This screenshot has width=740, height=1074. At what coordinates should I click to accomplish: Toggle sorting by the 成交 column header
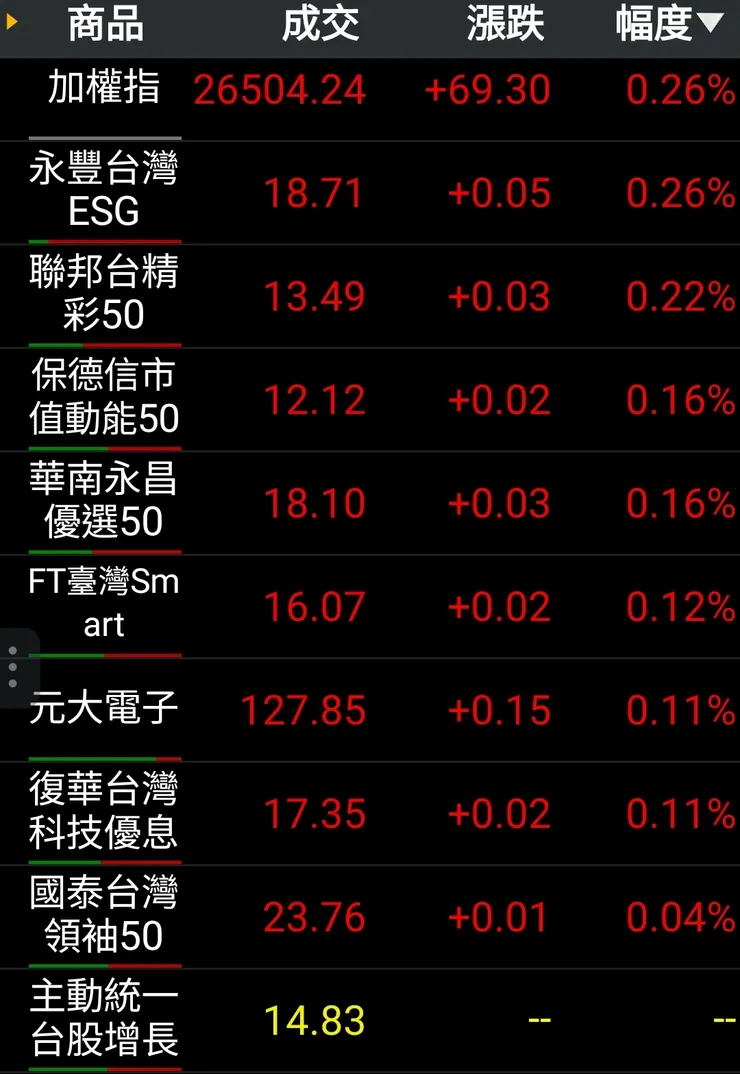tap(323, 24)
